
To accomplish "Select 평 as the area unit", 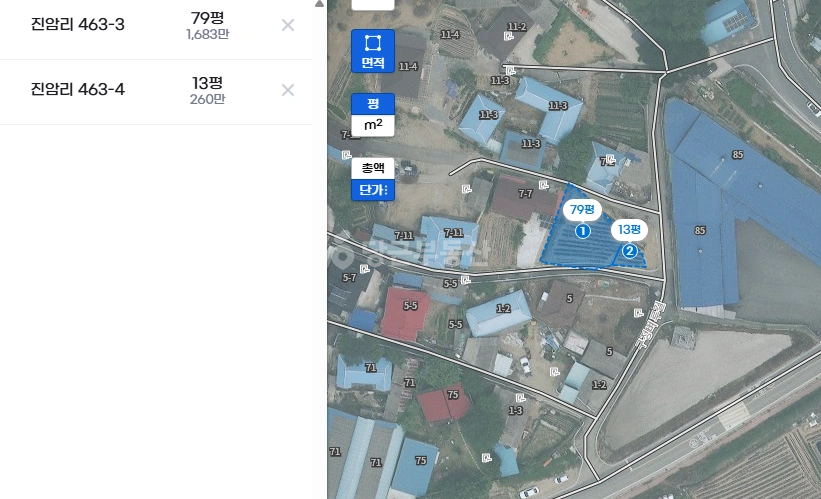I will [x=373, y=104].
